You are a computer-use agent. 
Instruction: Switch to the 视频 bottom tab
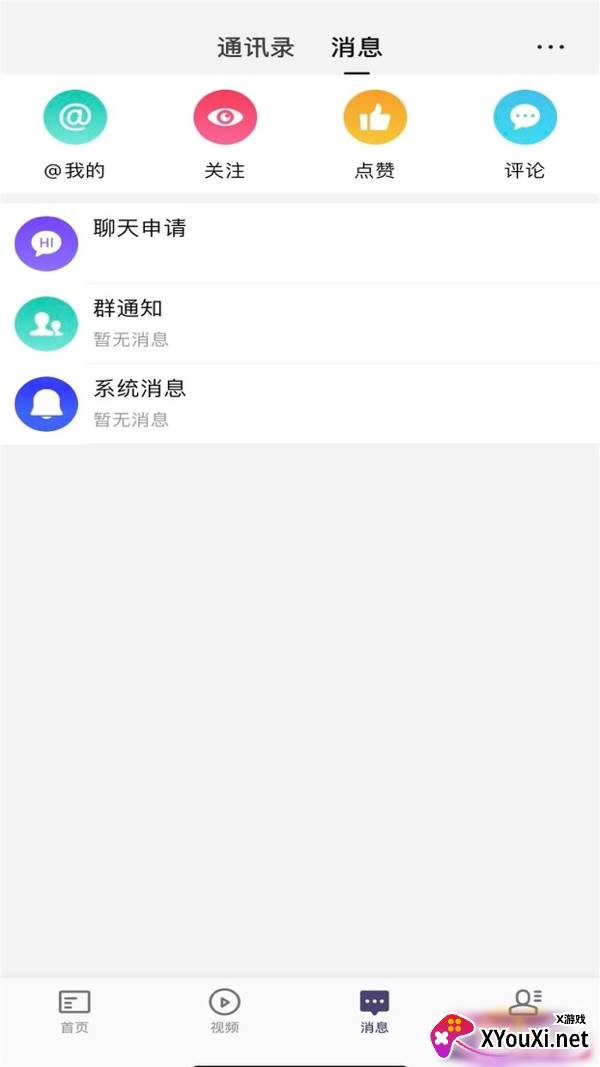tap(224, 1012)
